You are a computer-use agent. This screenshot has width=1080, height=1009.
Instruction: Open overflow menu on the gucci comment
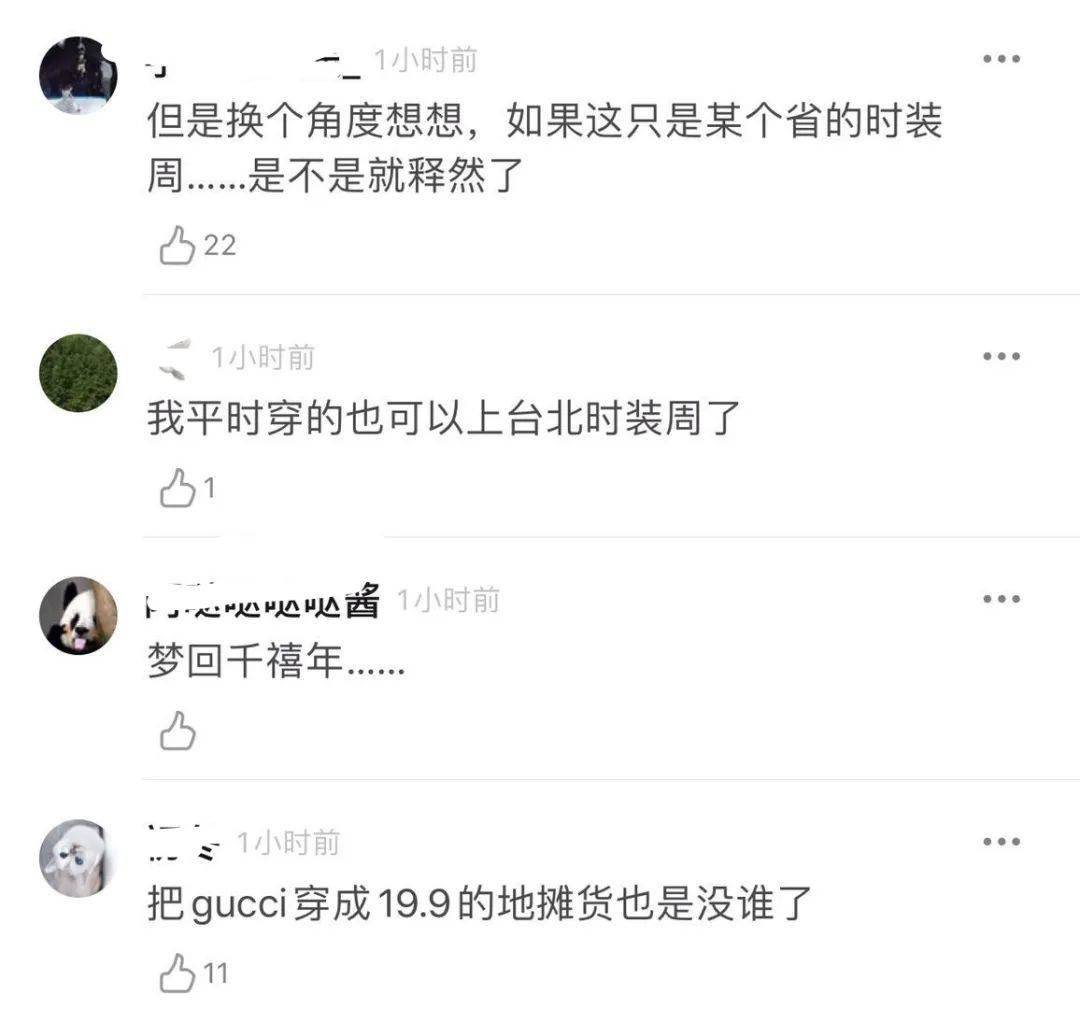pos(1001,842)
